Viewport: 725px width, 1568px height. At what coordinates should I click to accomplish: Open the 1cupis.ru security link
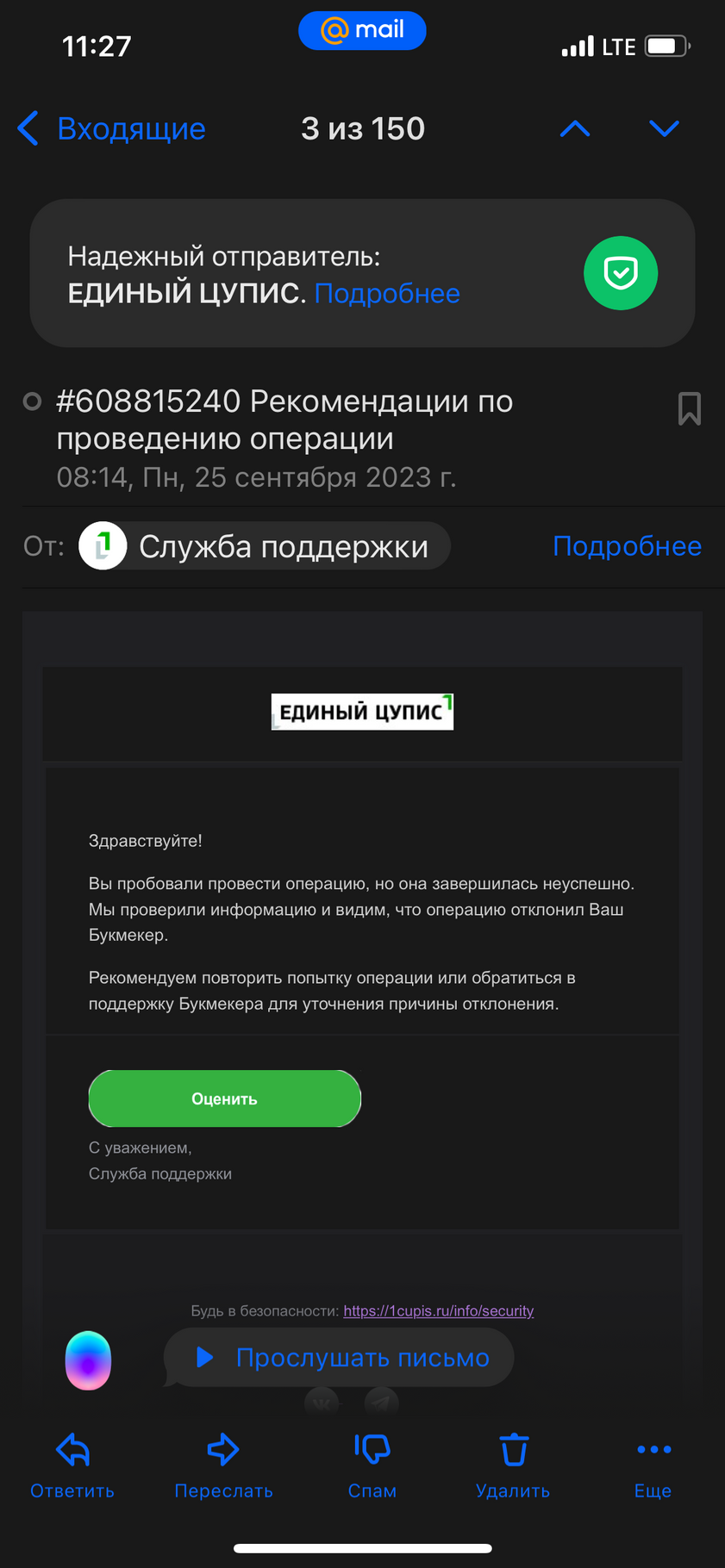coord(439,1310)
